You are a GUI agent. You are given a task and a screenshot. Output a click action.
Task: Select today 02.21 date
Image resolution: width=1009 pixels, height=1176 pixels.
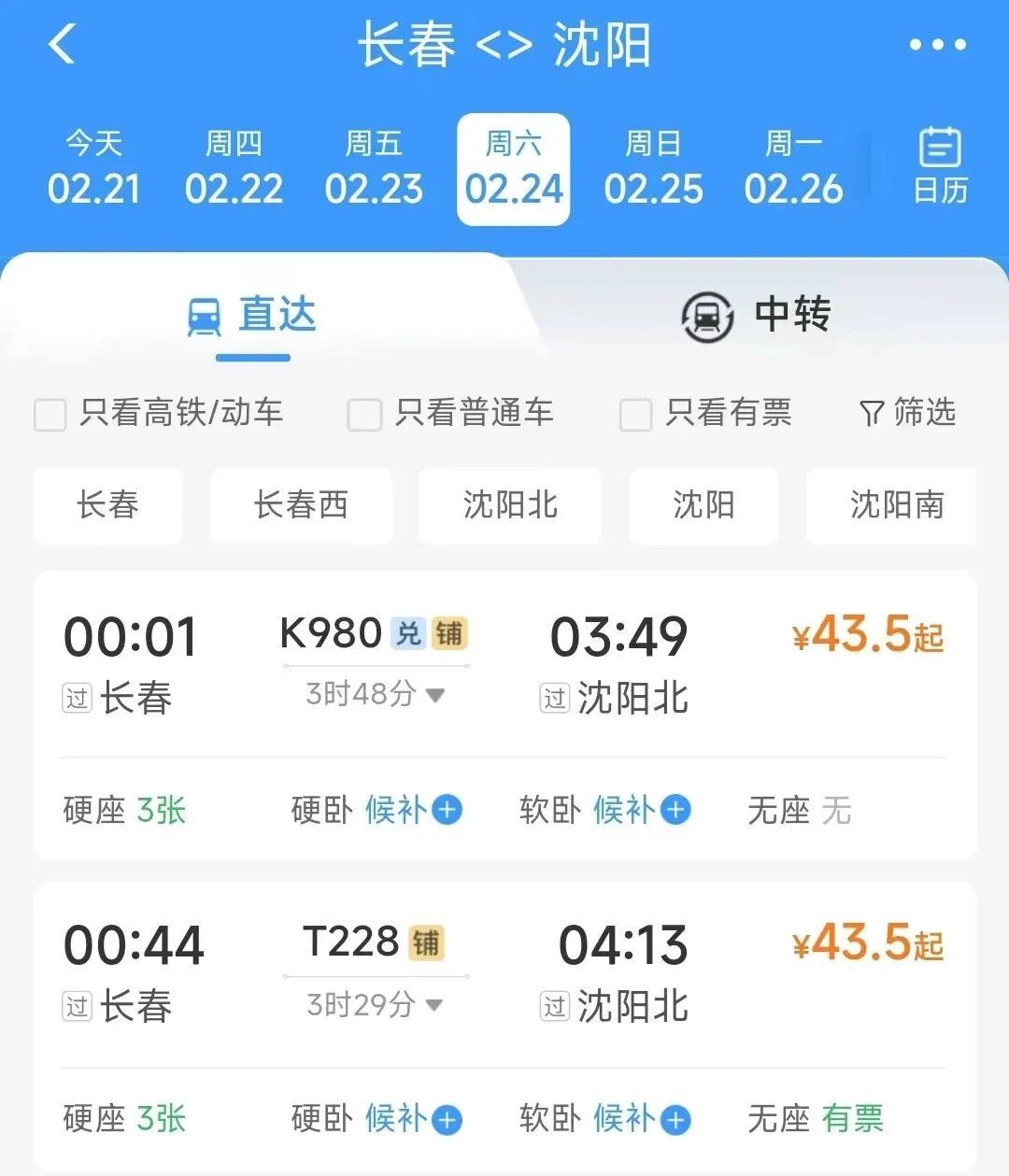(x=93, y=169)
